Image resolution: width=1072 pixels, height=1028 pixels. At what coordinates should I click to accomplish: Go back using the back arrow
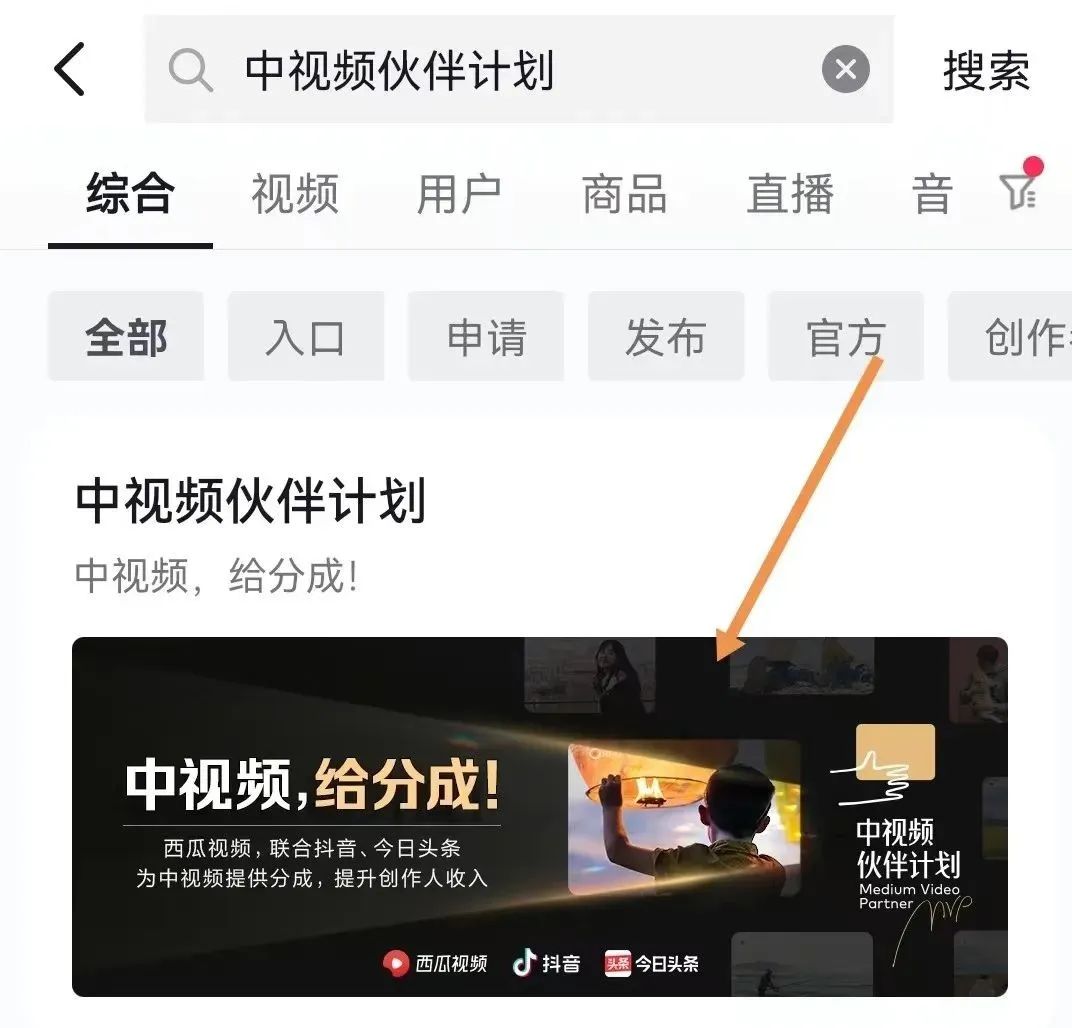[x=70, y=70]
